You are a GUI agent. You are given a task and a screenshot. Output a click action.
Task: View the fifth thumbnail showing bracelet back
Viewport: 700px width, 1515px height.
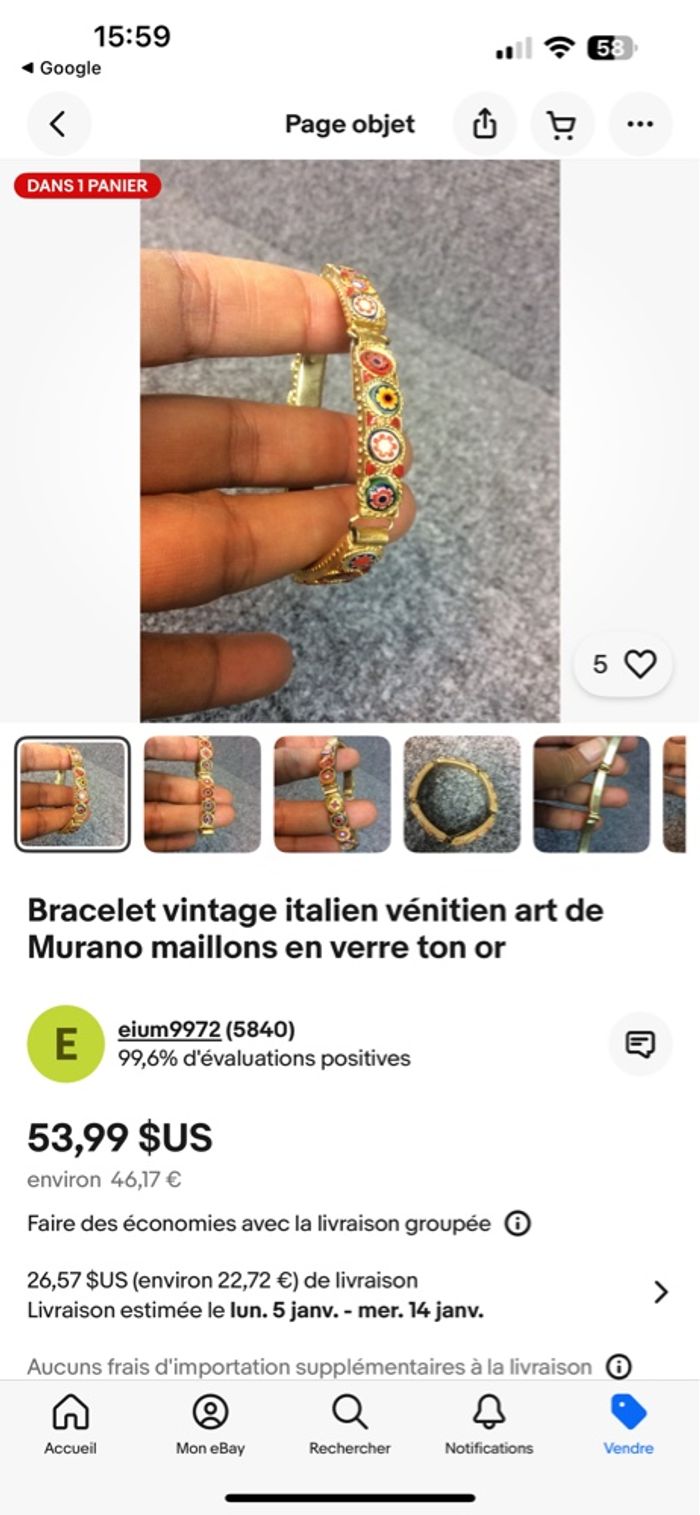[591, 794]
